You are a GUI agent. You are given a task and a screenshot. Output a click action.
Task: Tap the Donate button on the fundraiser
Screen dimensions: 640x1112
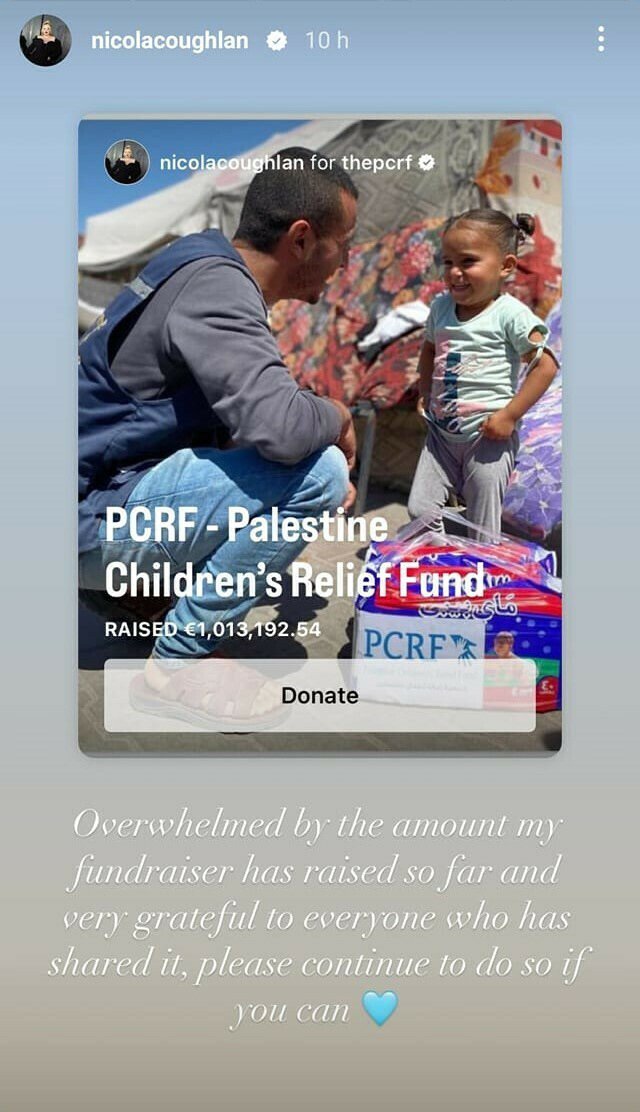click(319, 695)
